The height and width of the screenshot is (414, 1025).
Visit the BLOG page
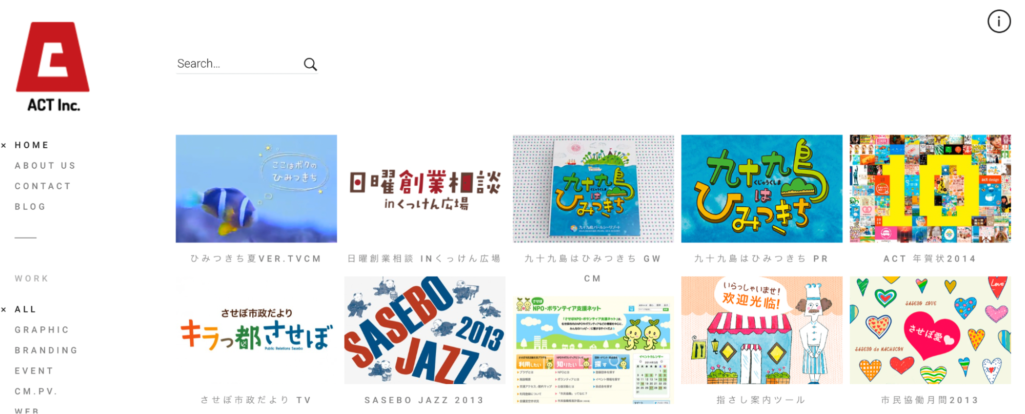pos(30,207)
